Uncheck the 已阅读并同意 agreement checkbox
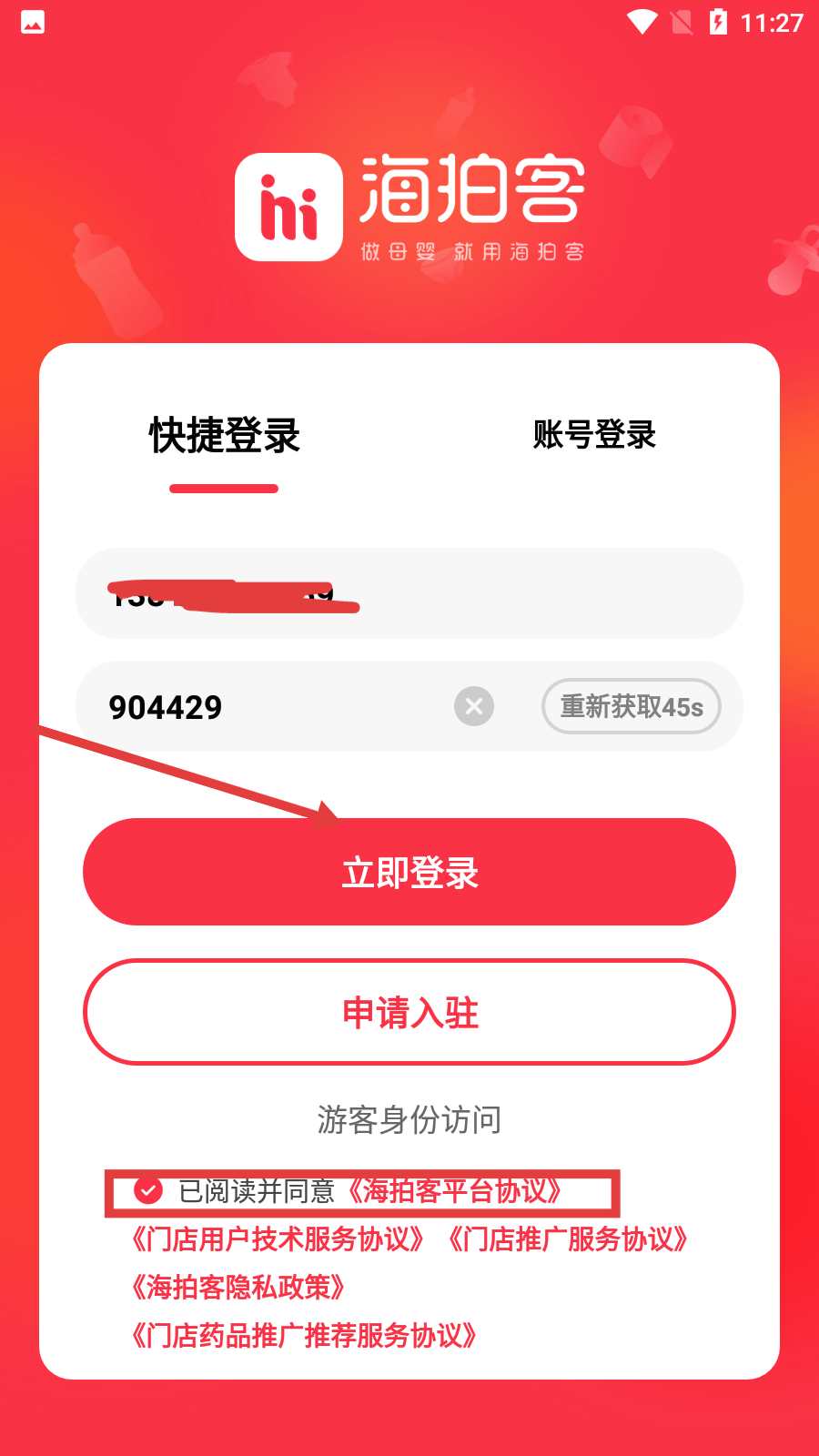The image size is (819, 1456). pos(148,1190)
